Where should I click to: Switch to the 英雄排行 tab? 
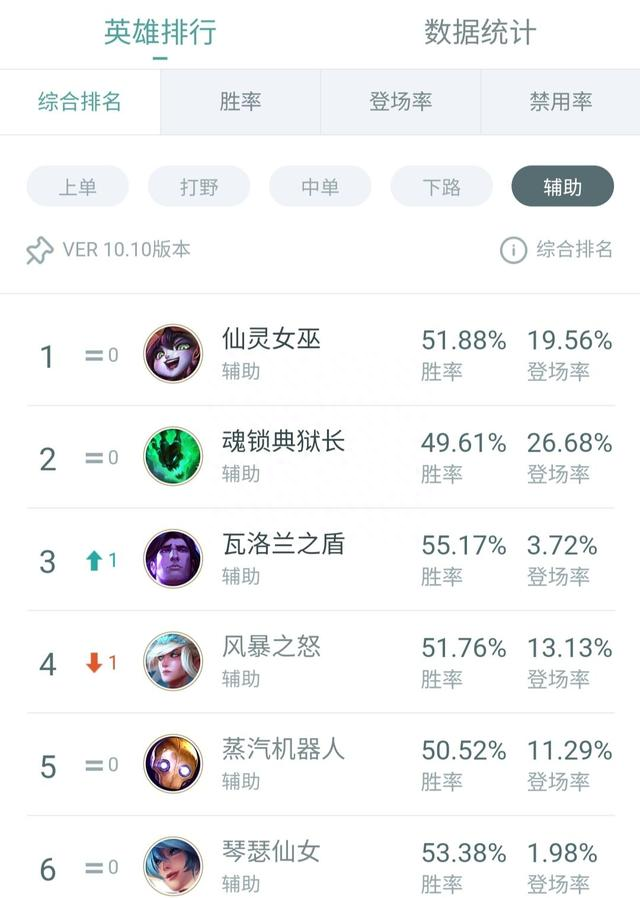click(160, 32)
